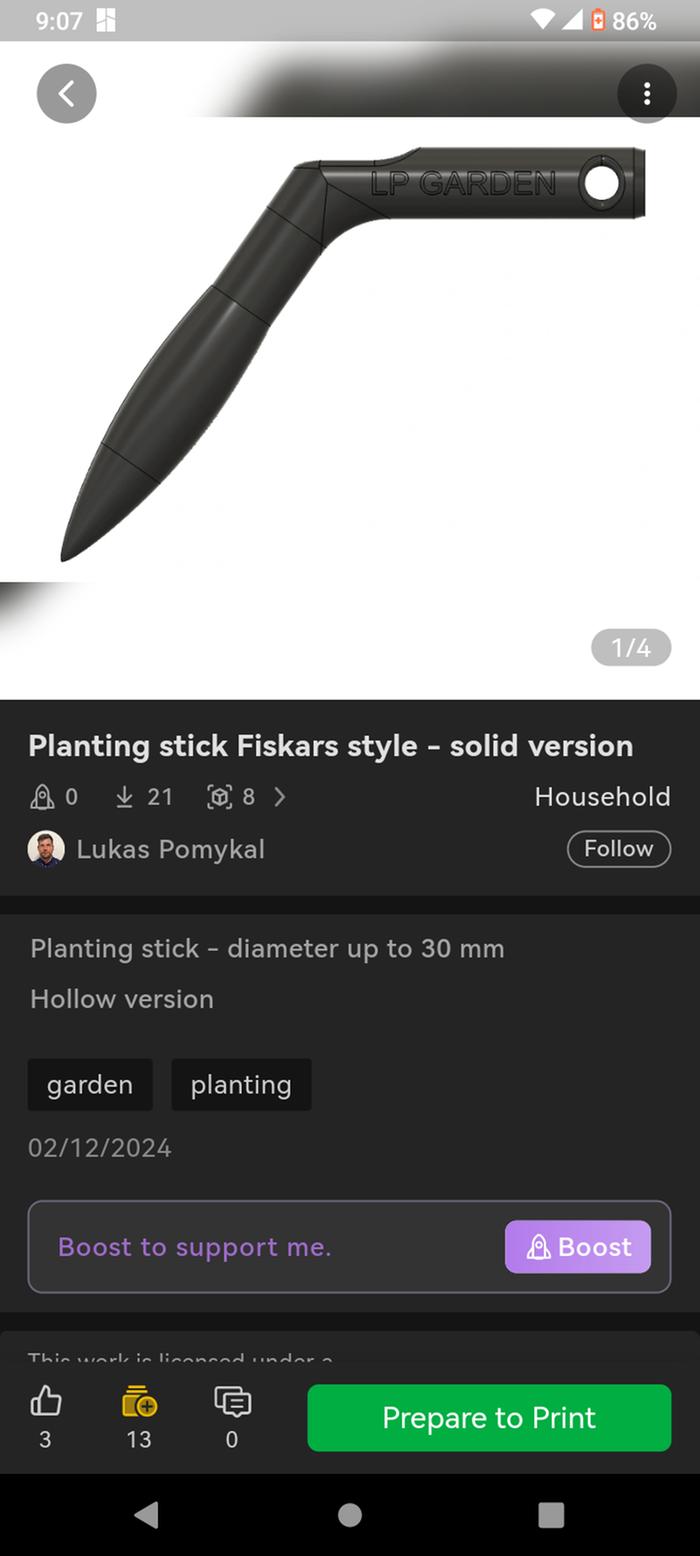Open the planting stick model image

(x=350, y=360)
